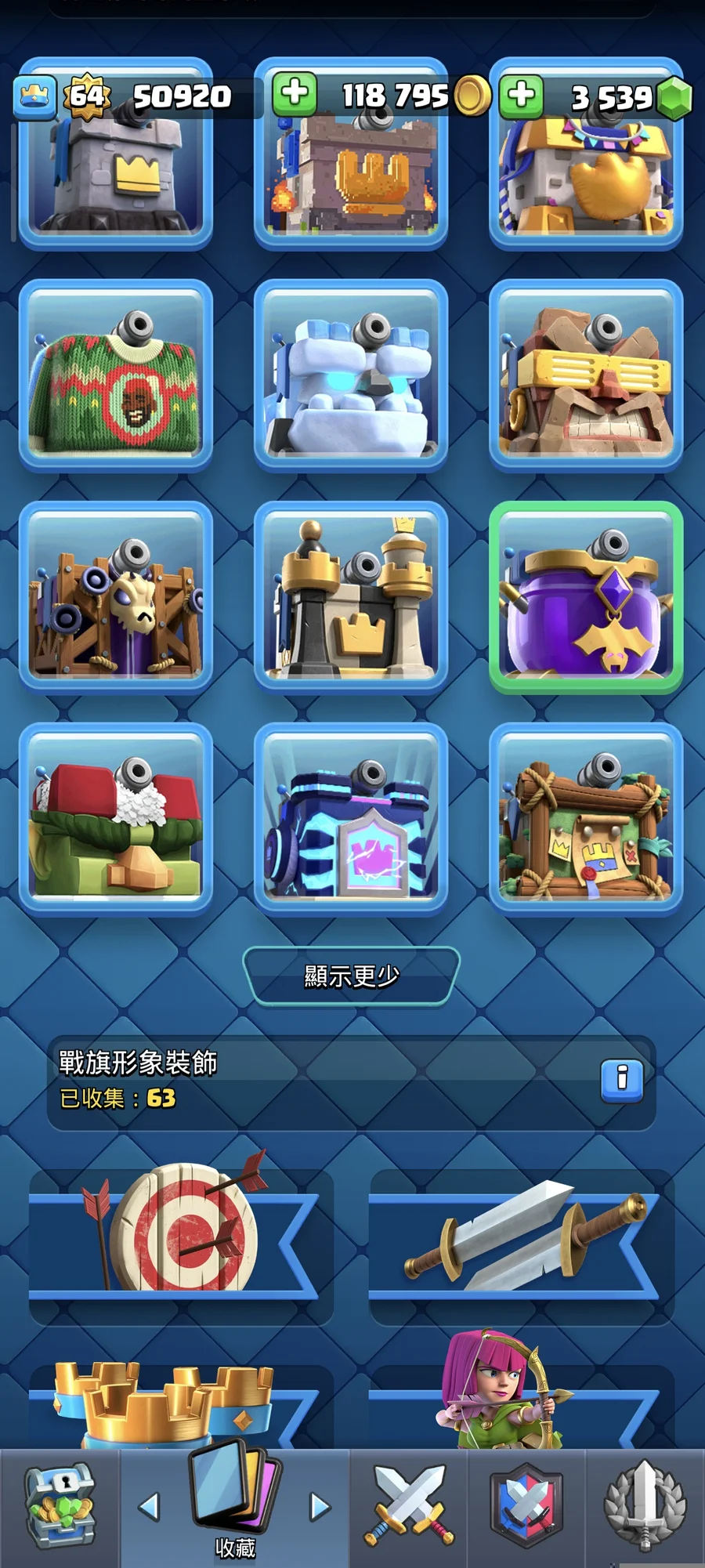Select the stone face sunglasses tower skin
Image resolution: width=705 pixels, height=1568 pixels.
click(x=586, y=375)
